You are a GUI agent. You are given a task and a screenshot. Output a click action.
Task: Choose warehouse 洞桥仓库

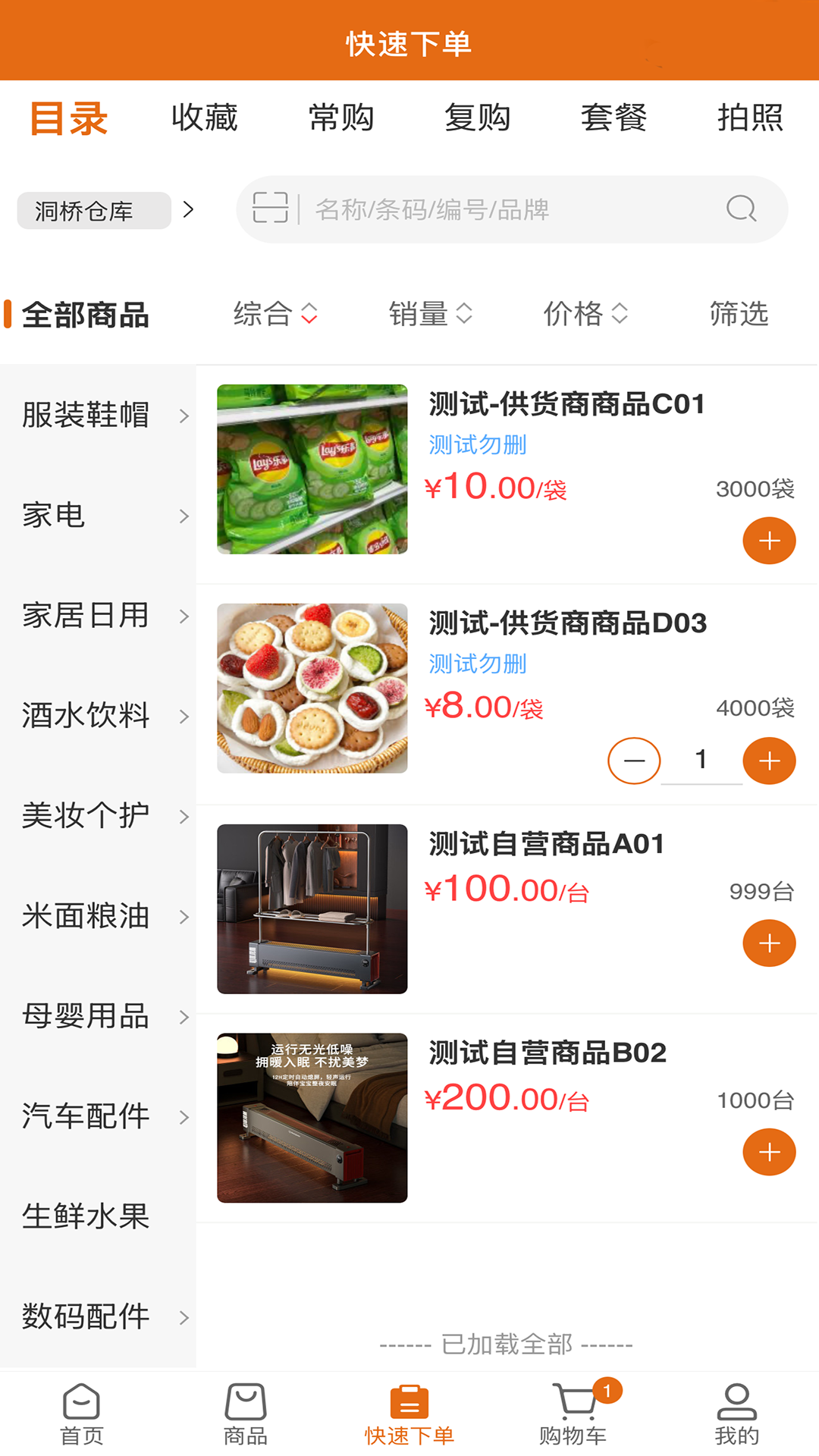click(x=94, y=210)
